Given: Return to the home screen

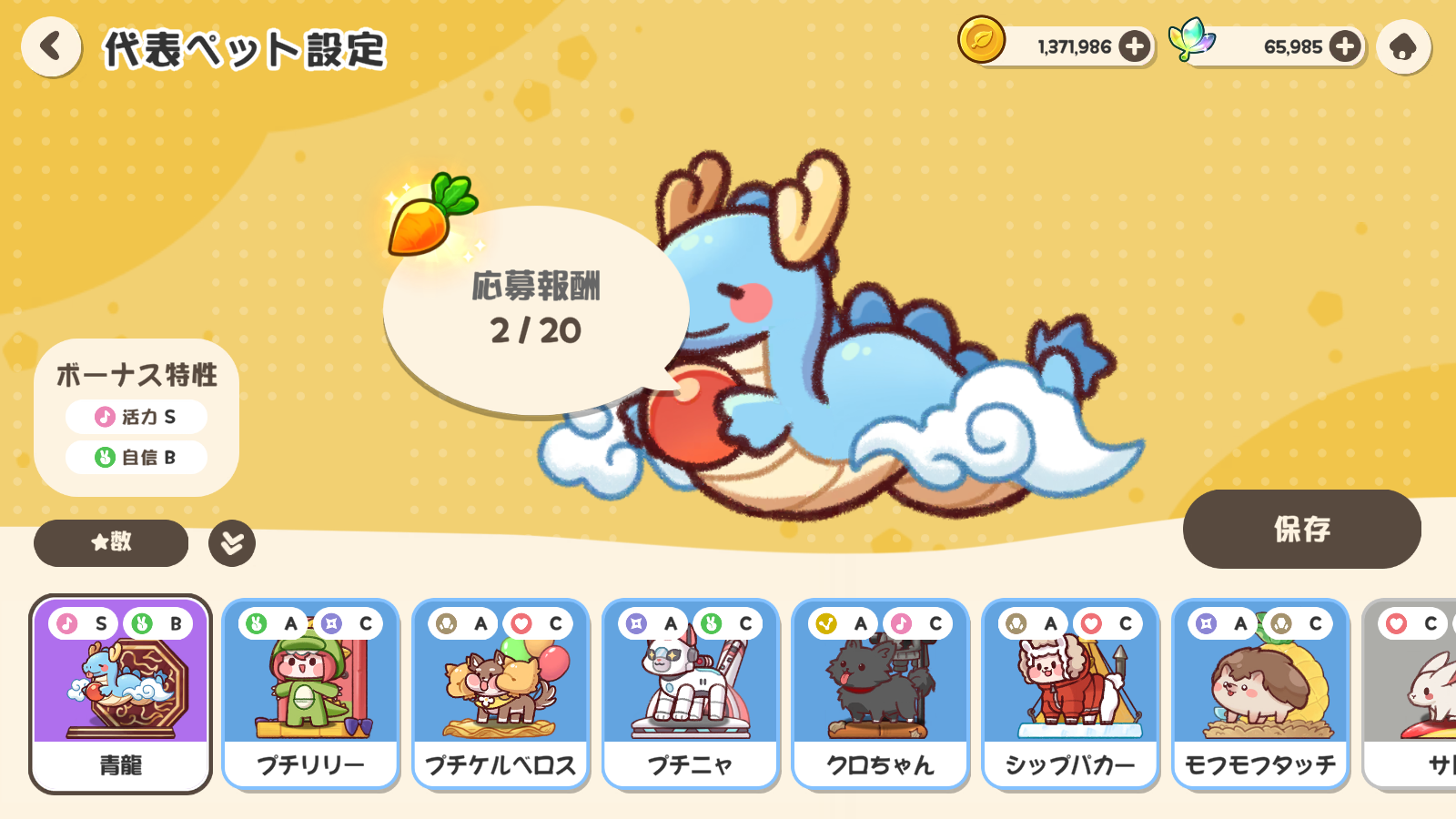Looking at the screenshot, I should (1403, 46).
